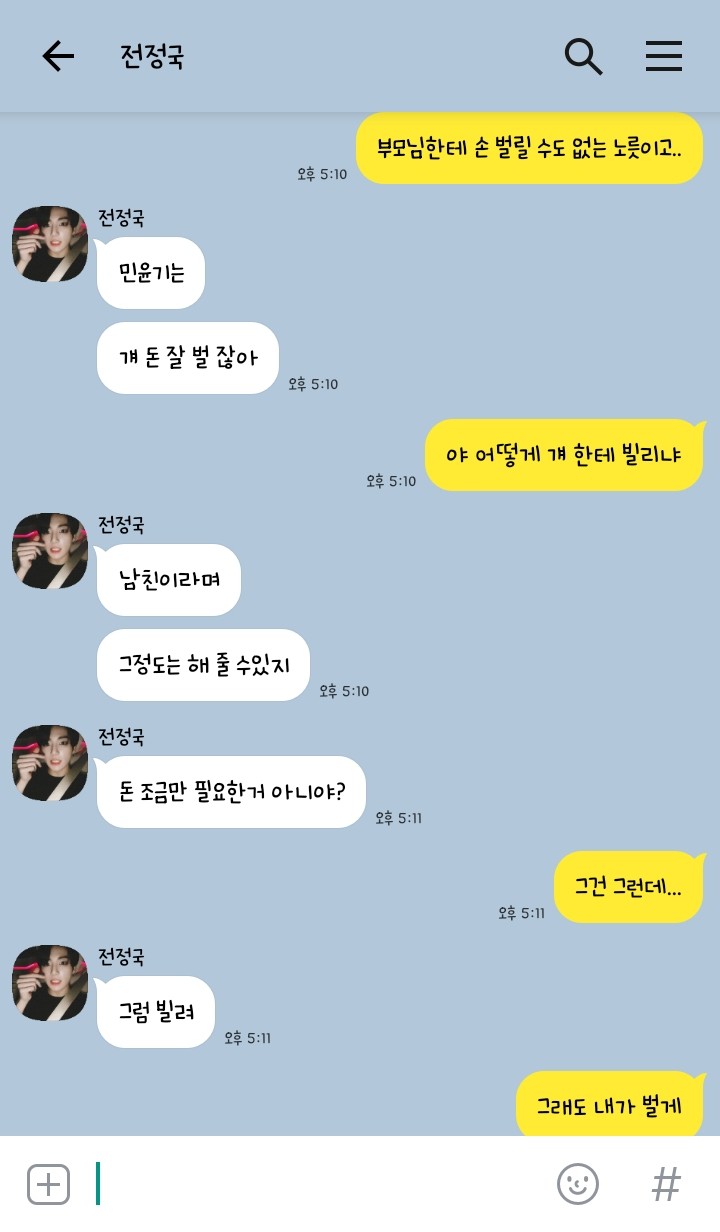
Task: Open the hamburger chat menu
Action: pos(663,56)
